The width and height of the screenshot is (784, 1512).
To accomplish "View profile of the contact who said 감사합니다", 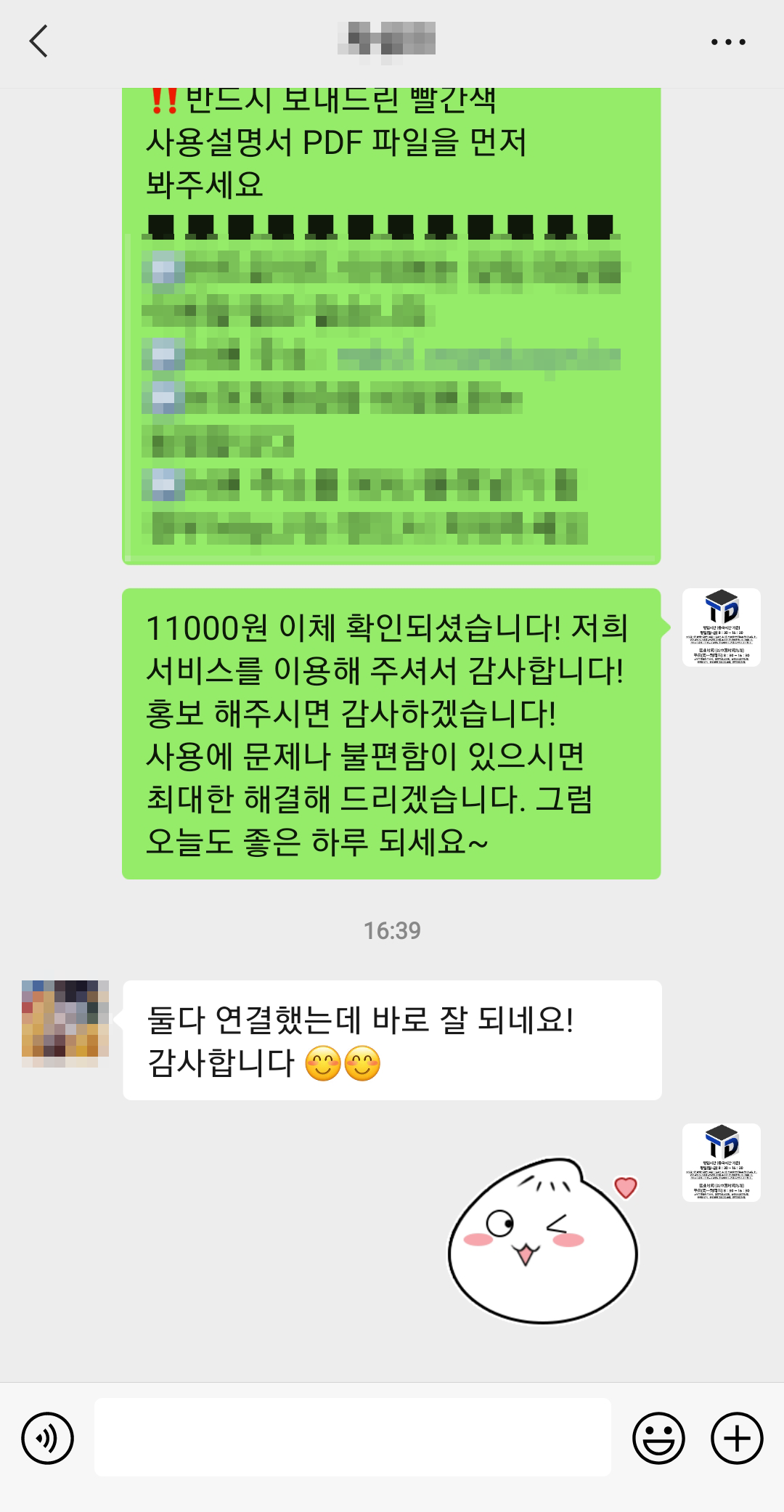I will click(x=65, y=1023).
